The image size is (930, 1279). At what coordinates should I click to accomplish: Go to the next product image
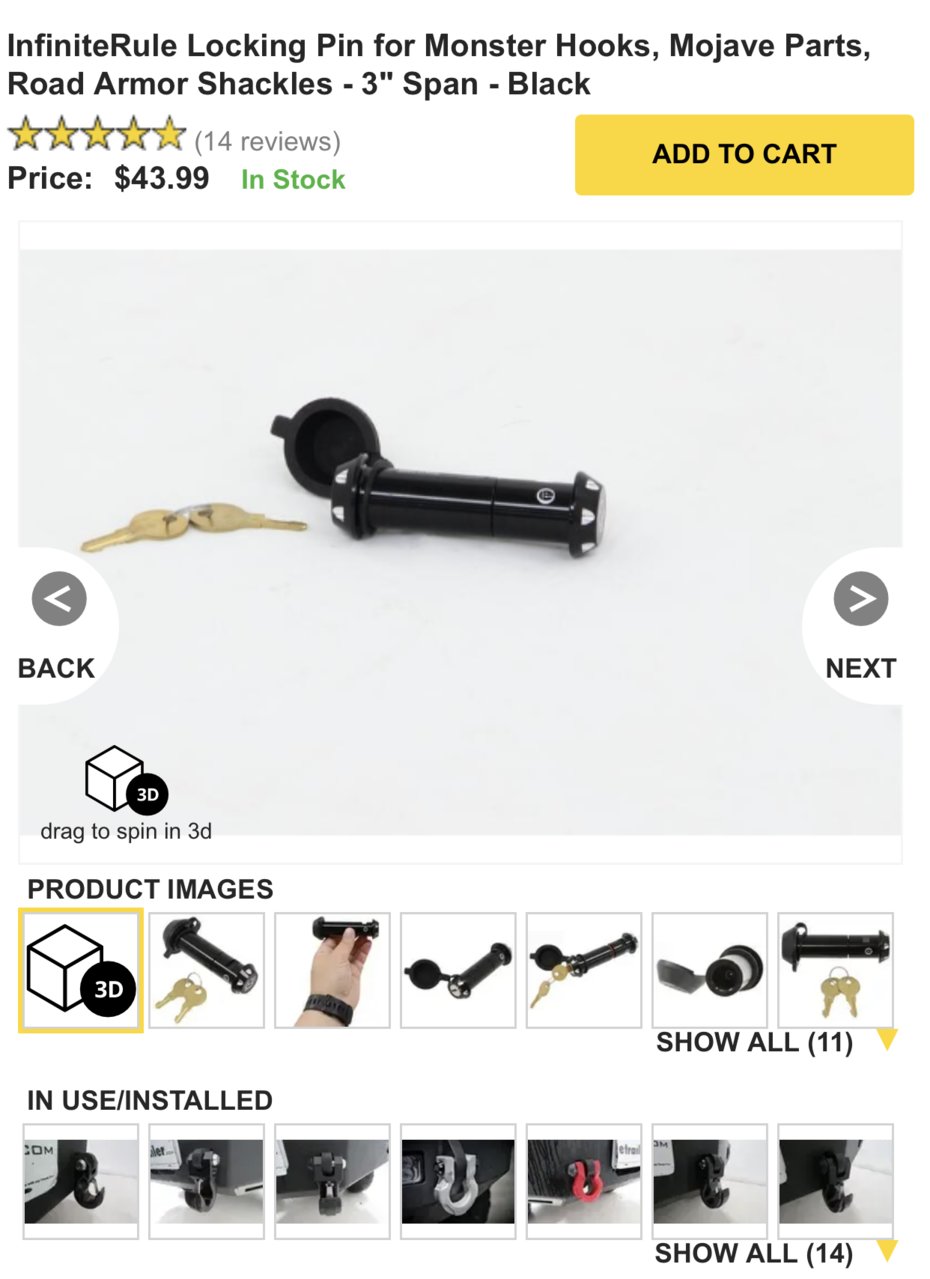click(860, 600)
